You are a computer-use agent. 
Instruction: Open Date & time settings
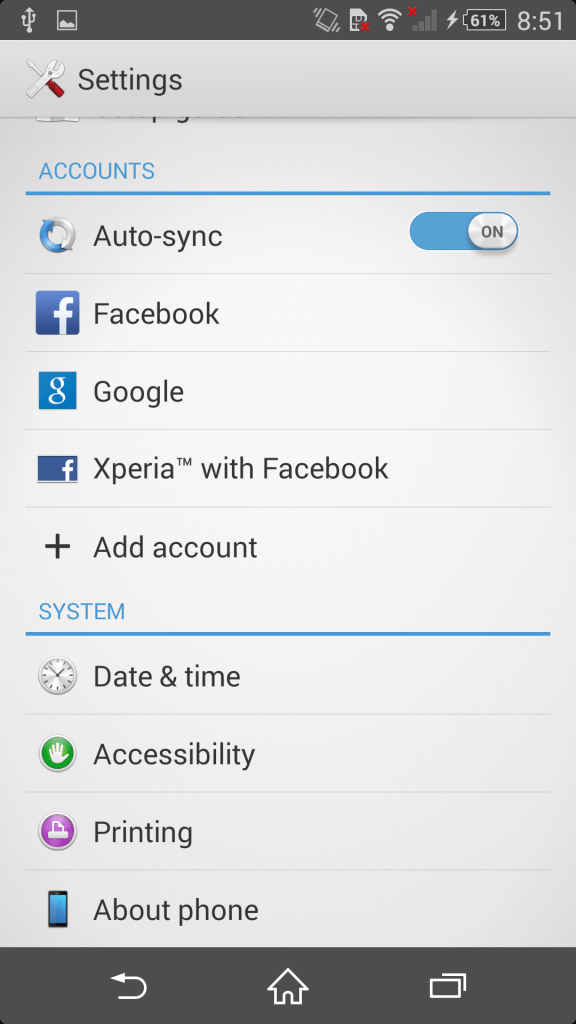[x=288, y=675]
